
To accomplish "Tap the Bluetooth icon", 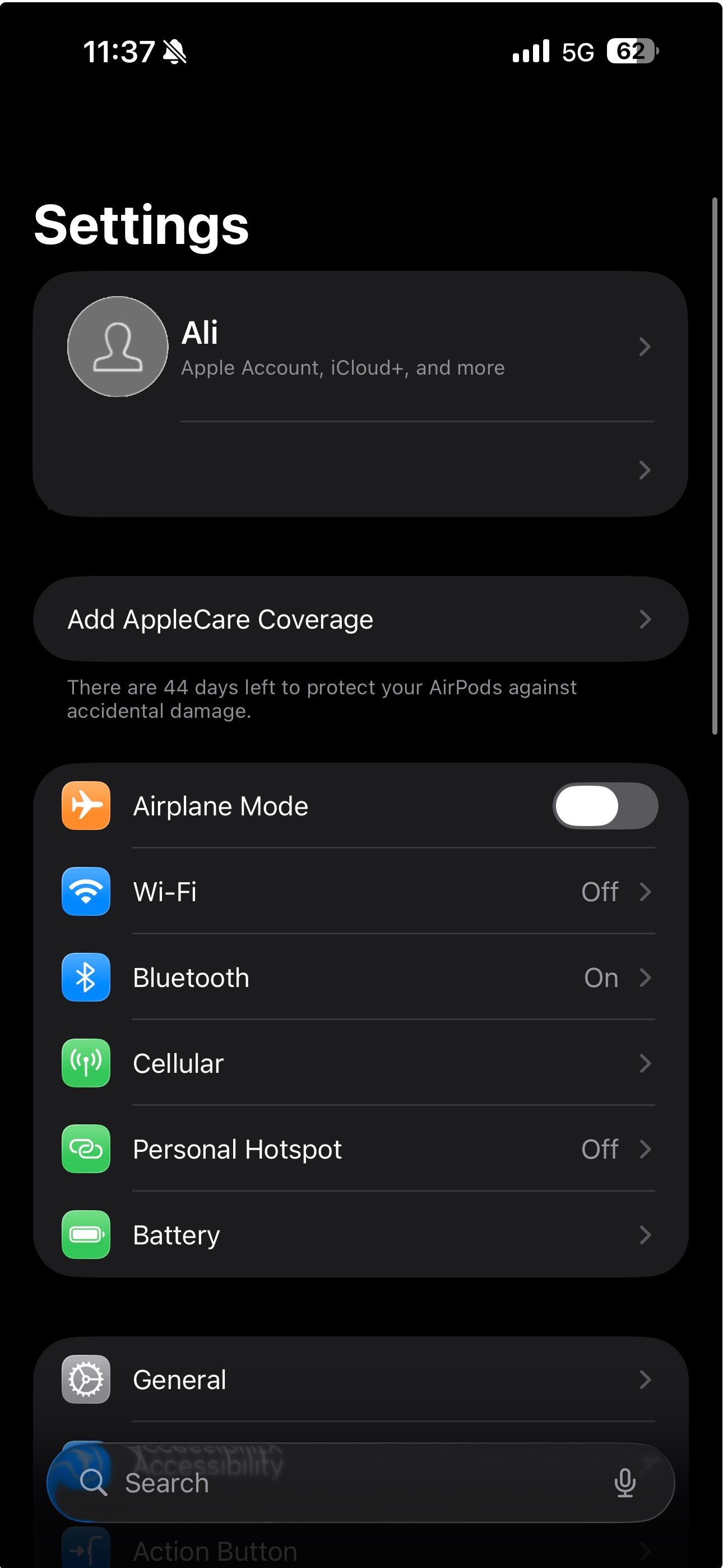I will [x=85, y=977].
